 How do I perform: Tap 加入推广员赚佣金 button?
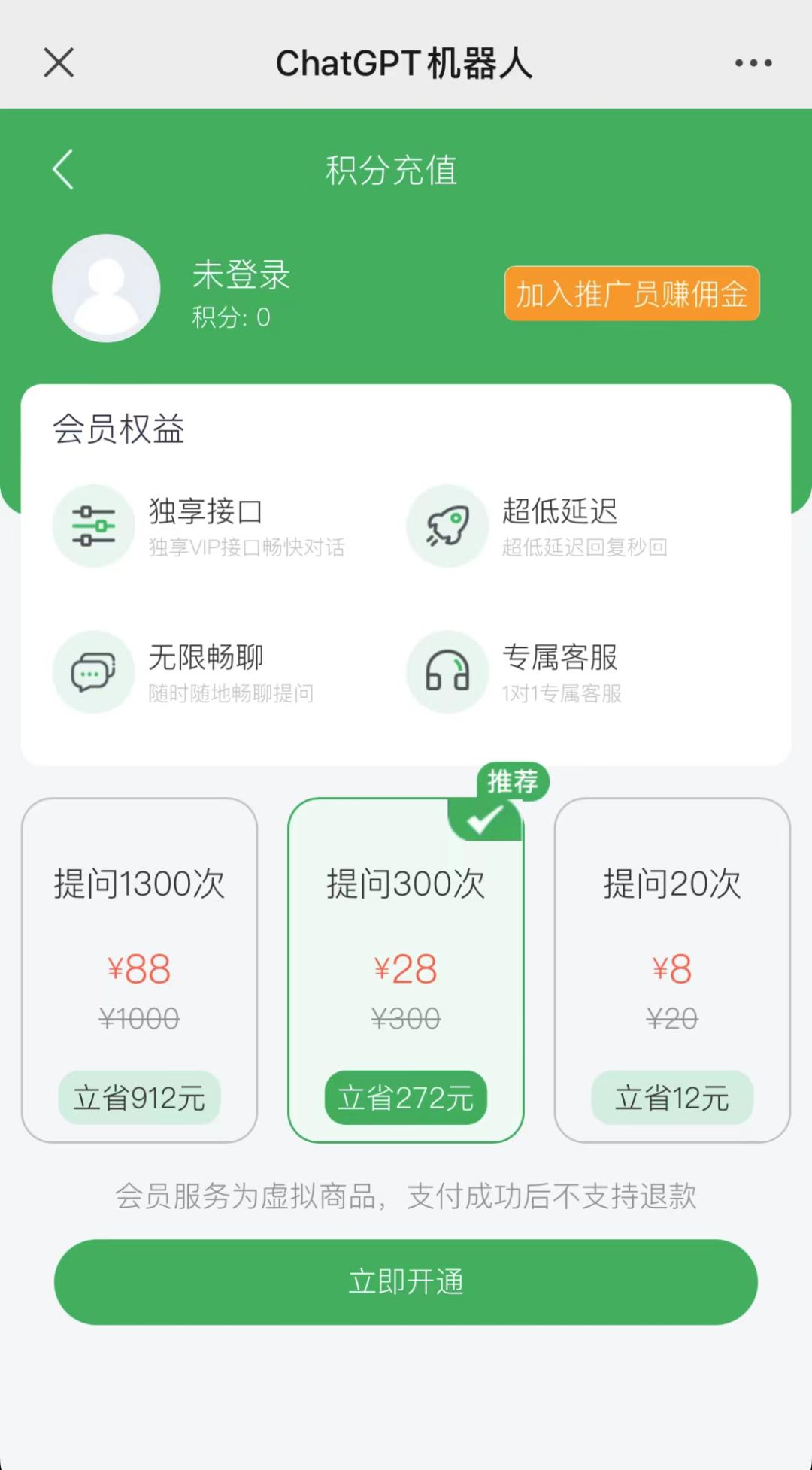point(632,293)
